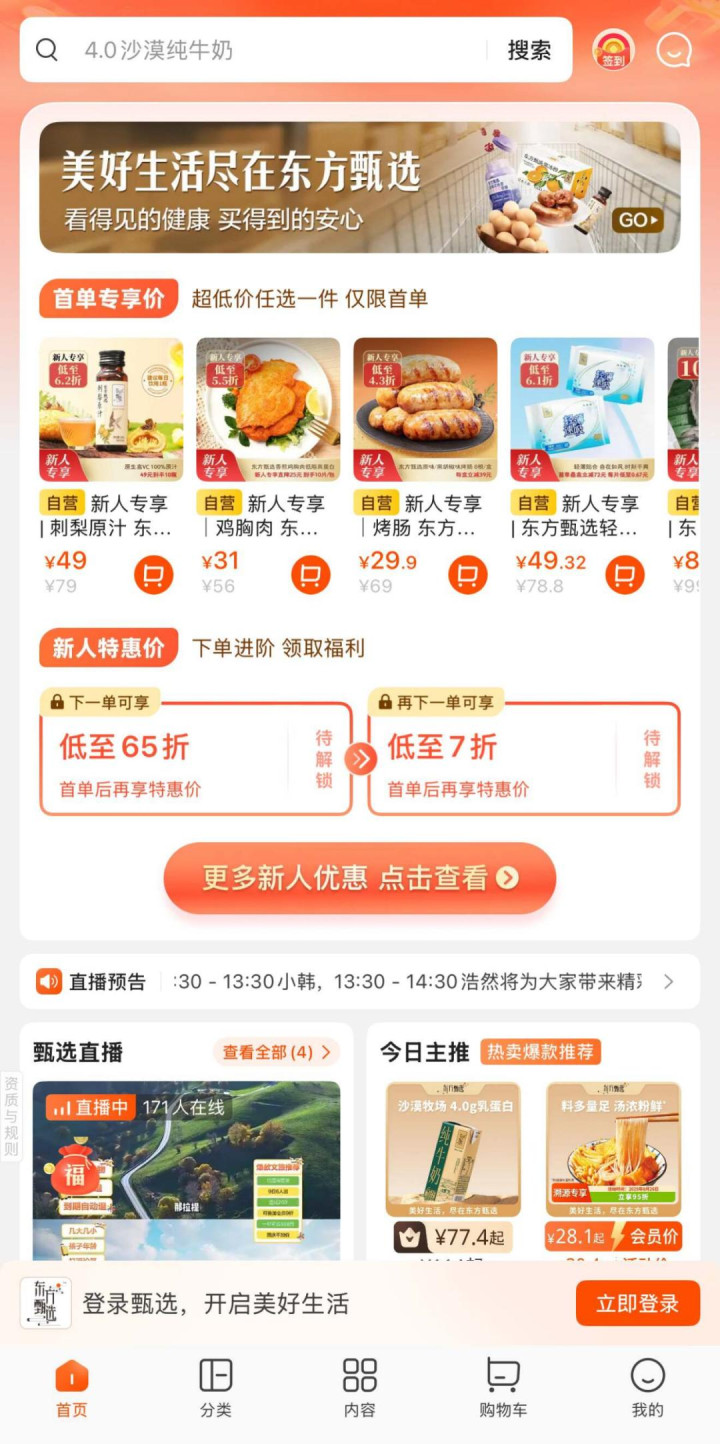The width and height of the screenshot is (720, 1444).
Task: Open the 我的 tab
Action: [x=647, y=1387]
